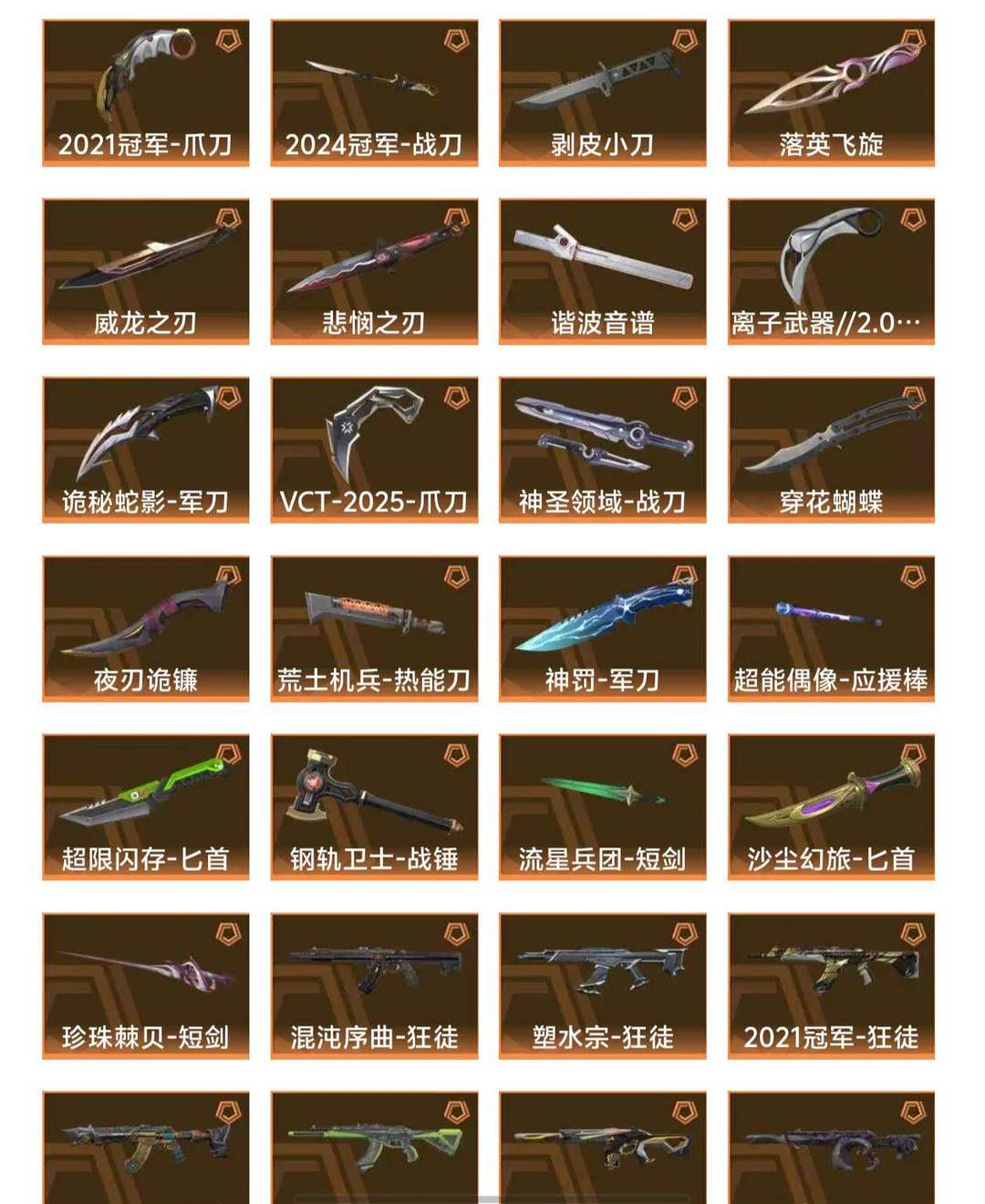
Task: View the 离子武器//2.0 skin tile
Action: 831,272
